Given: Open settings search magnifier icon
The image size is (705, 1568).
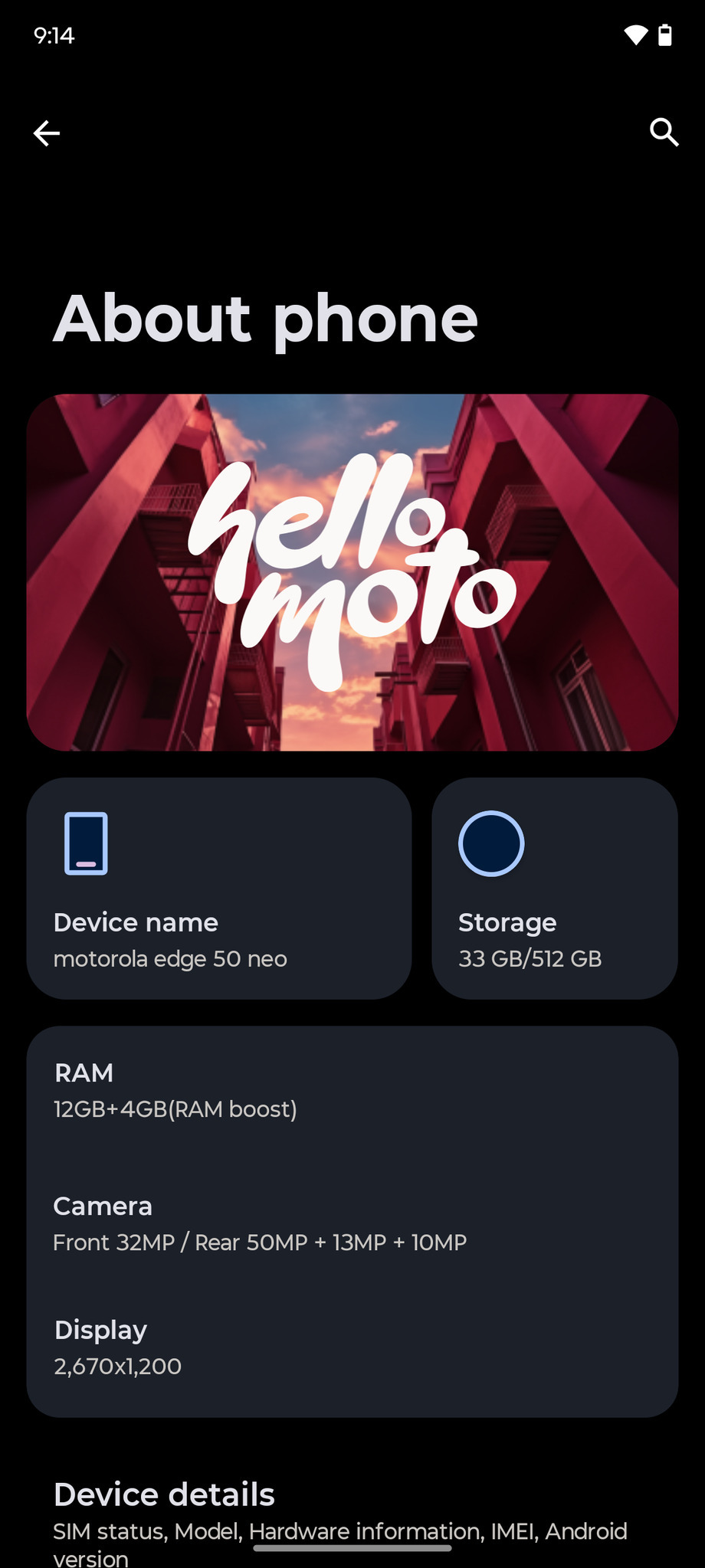Looking at the screenshot, I should tap(664, 133).
